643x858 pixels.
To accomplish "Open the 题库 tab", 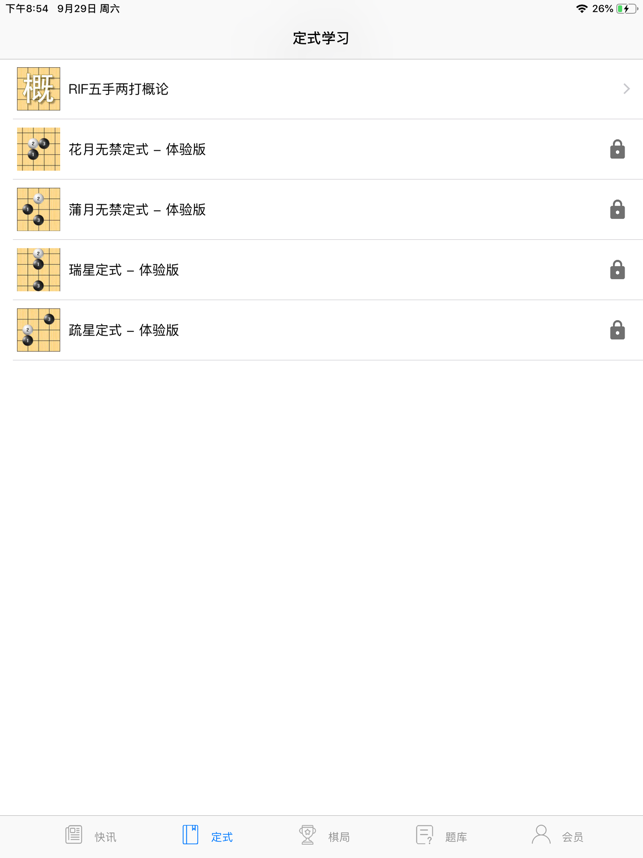I will pos(441,836).
